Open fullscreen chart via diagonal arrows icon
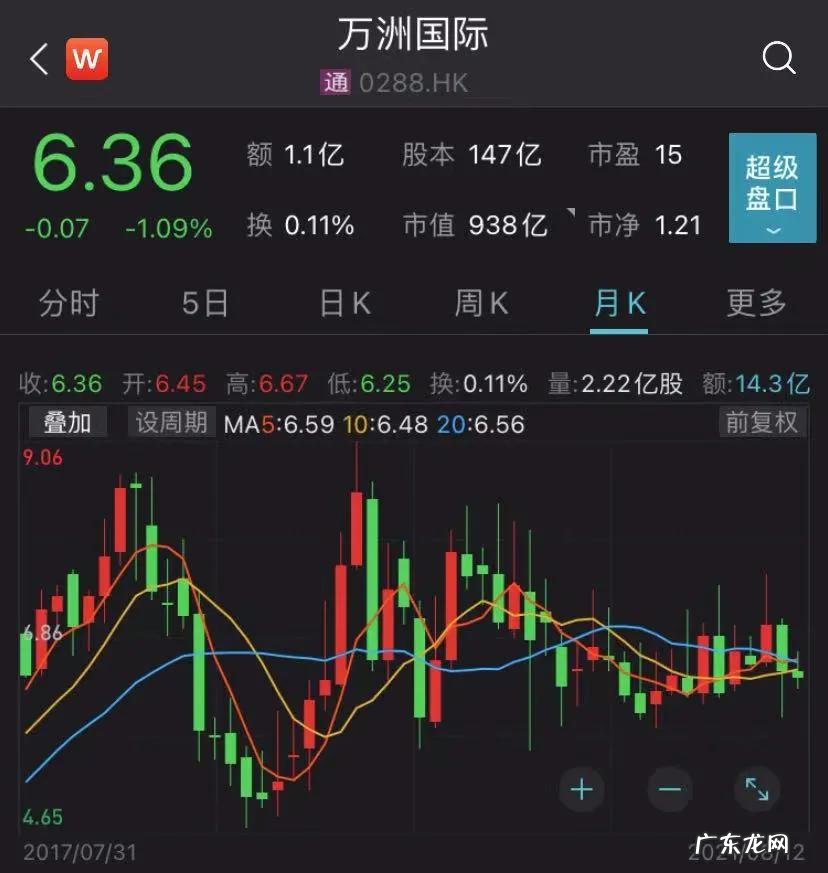Image resolution: width=828 pixels, height=873 pixels. [757, 789]
